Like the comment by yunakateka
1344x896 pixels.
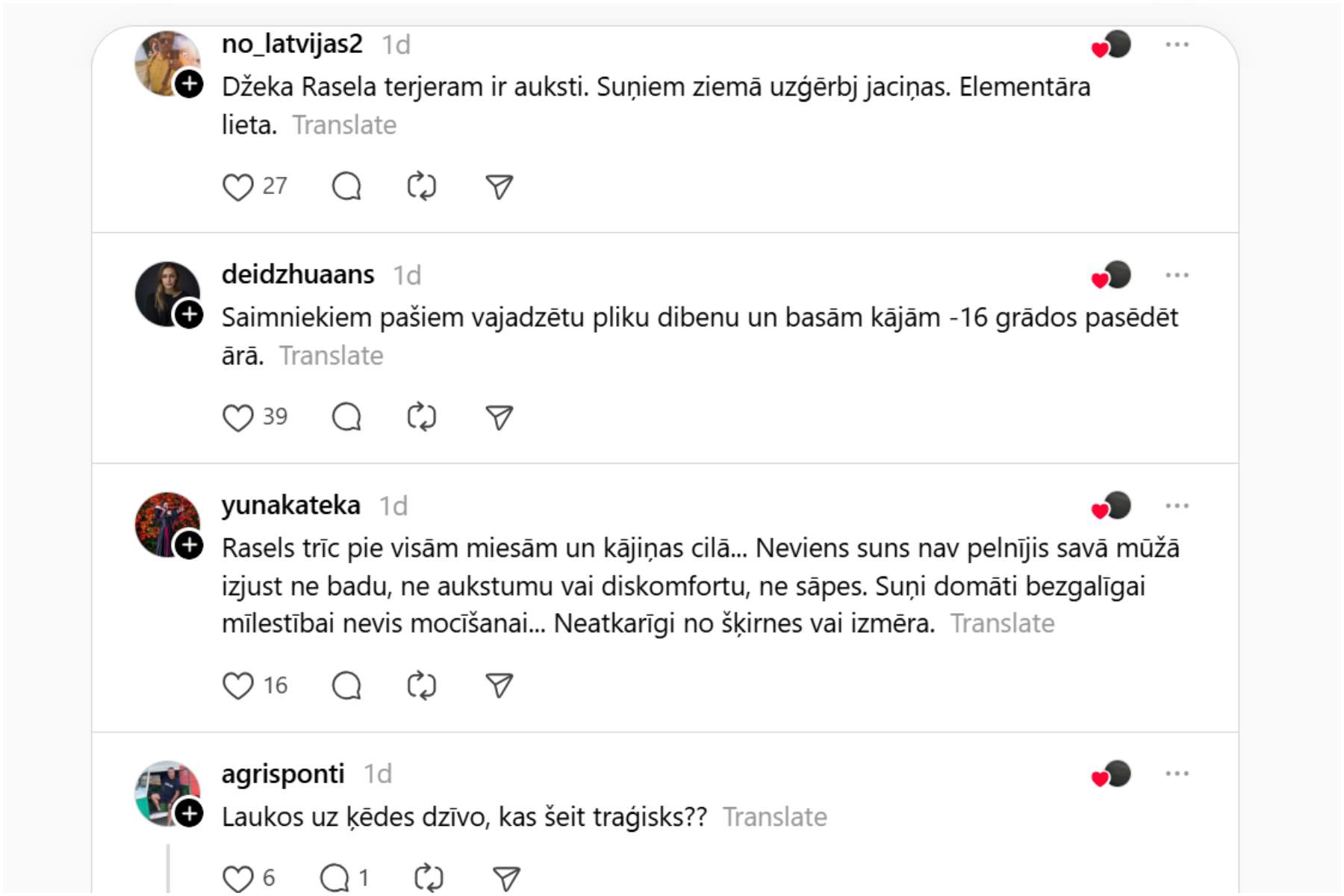pyautogui.click(x=237, y=685)
